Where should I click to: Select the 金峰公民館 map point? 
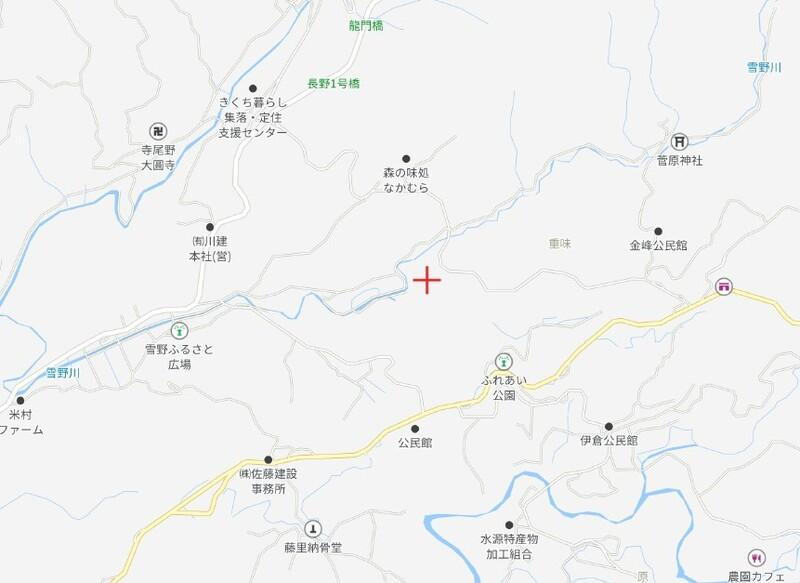(658, 231)
